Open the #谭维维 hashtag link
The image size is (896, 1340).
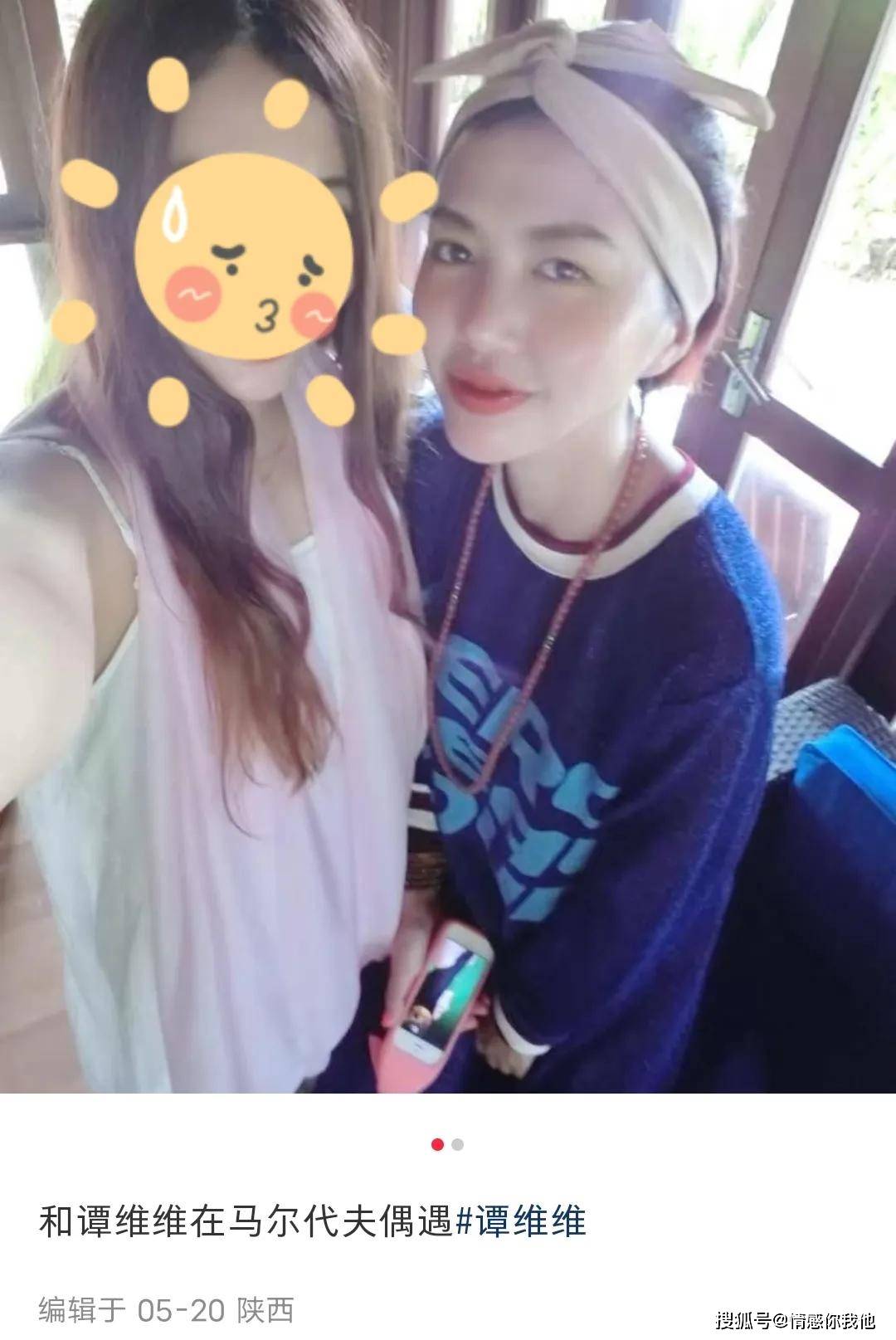point(521,1222)
